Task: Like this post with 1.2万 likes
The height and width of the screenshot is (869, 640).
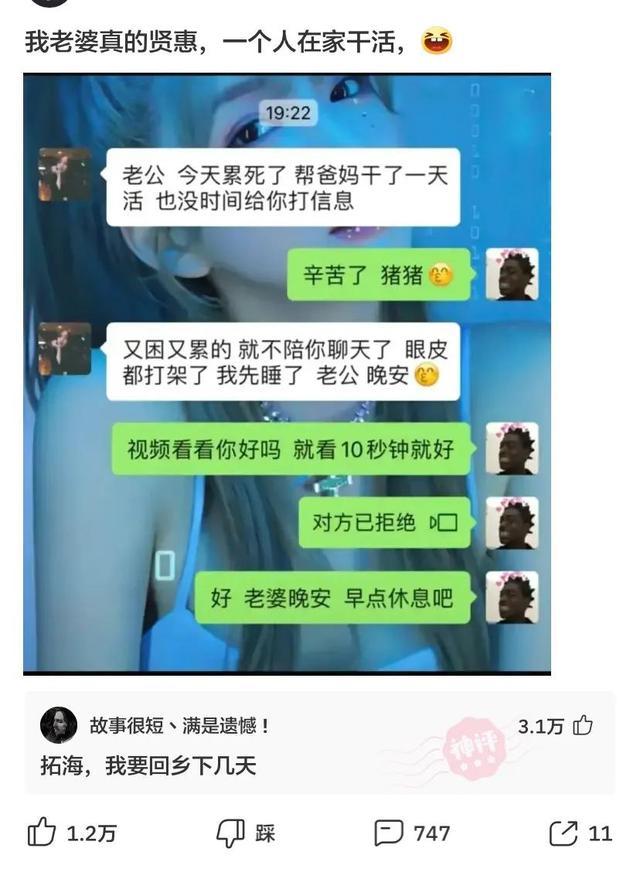Action: [42, 832]
